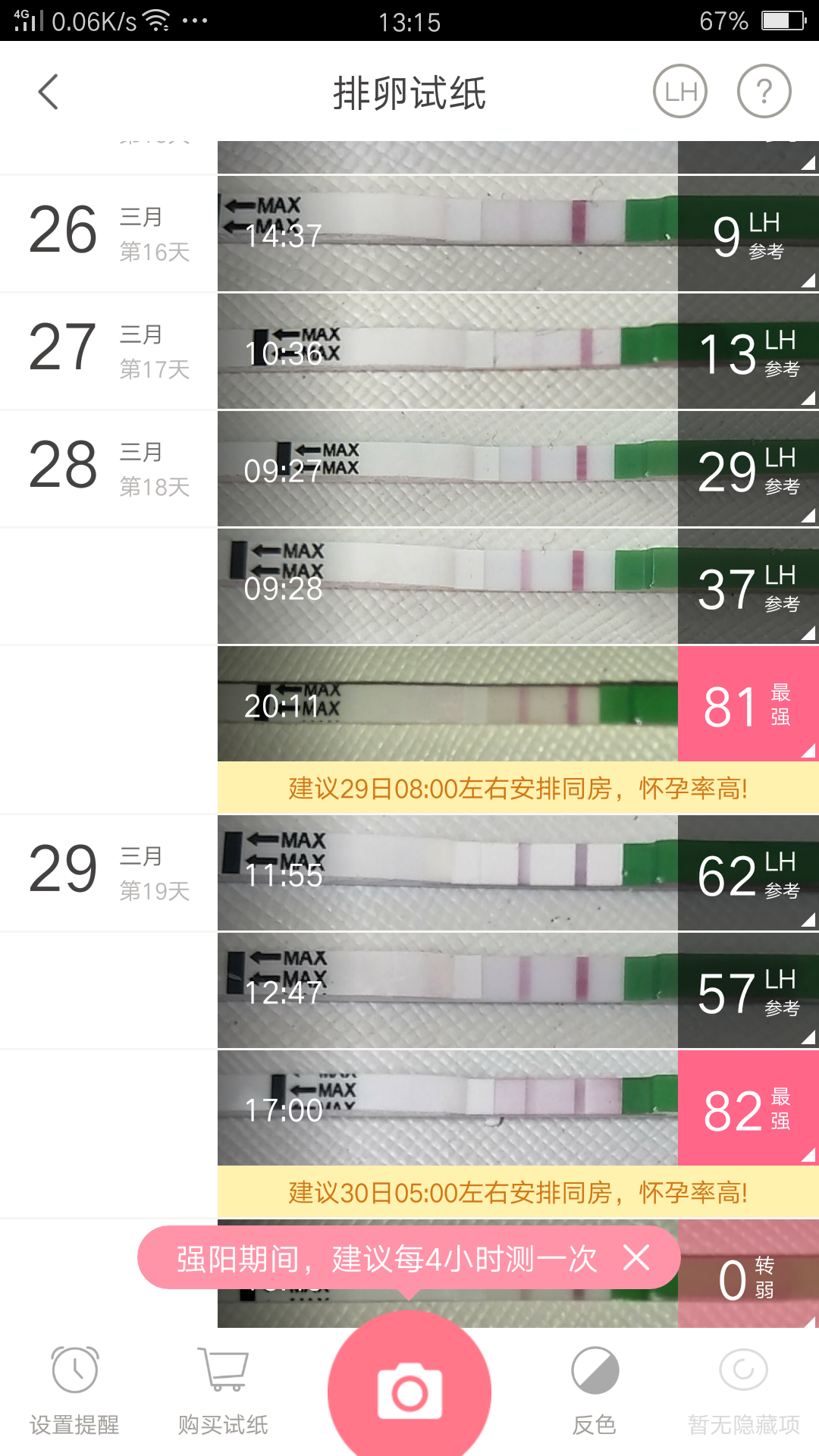Open the camera to photograph a test strip
The height and width of the screenshot is (1456, 819).
click(x=409, y=1392)
